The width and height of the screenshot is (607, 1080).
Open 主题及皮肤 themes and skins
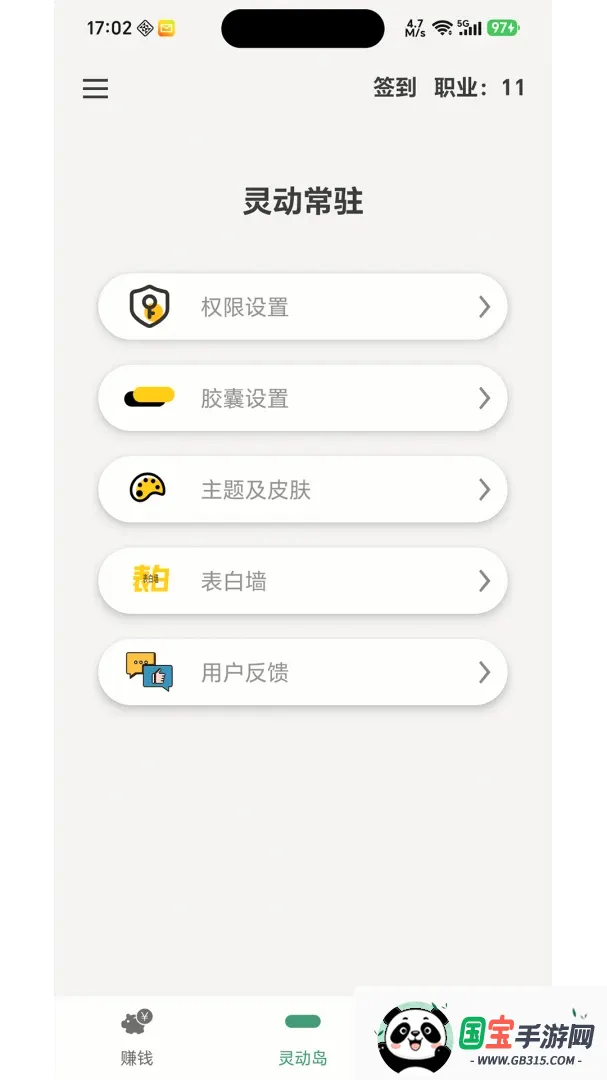point(302,490)
